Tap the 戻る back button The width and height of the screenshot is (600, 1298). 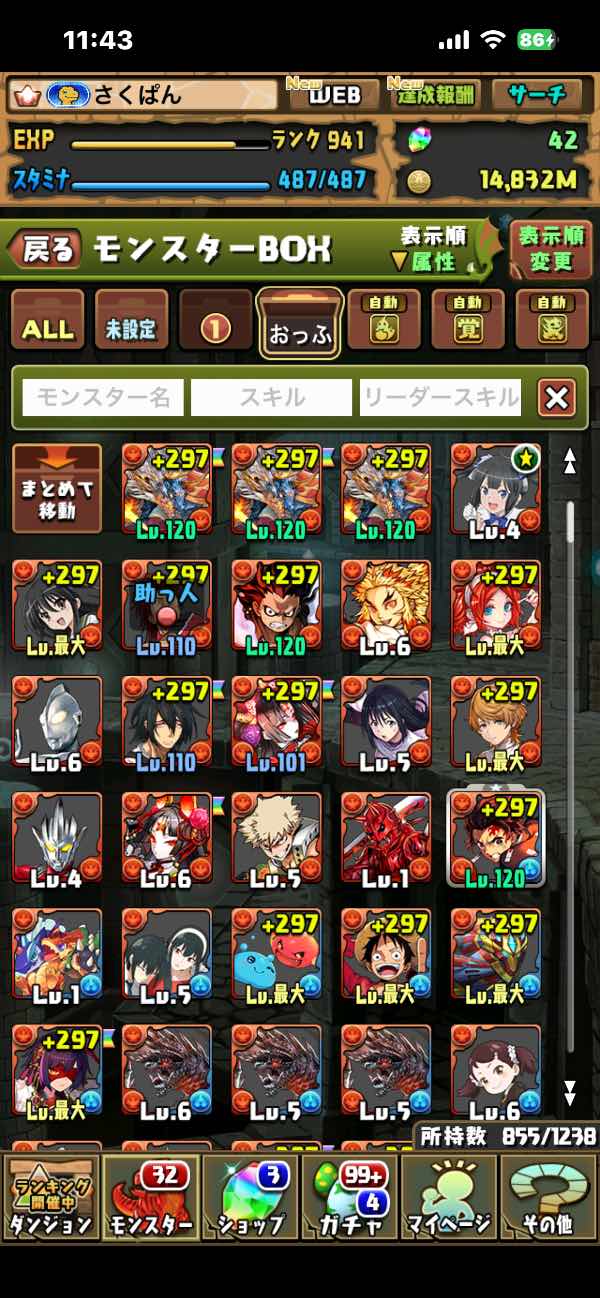[46, 250]
